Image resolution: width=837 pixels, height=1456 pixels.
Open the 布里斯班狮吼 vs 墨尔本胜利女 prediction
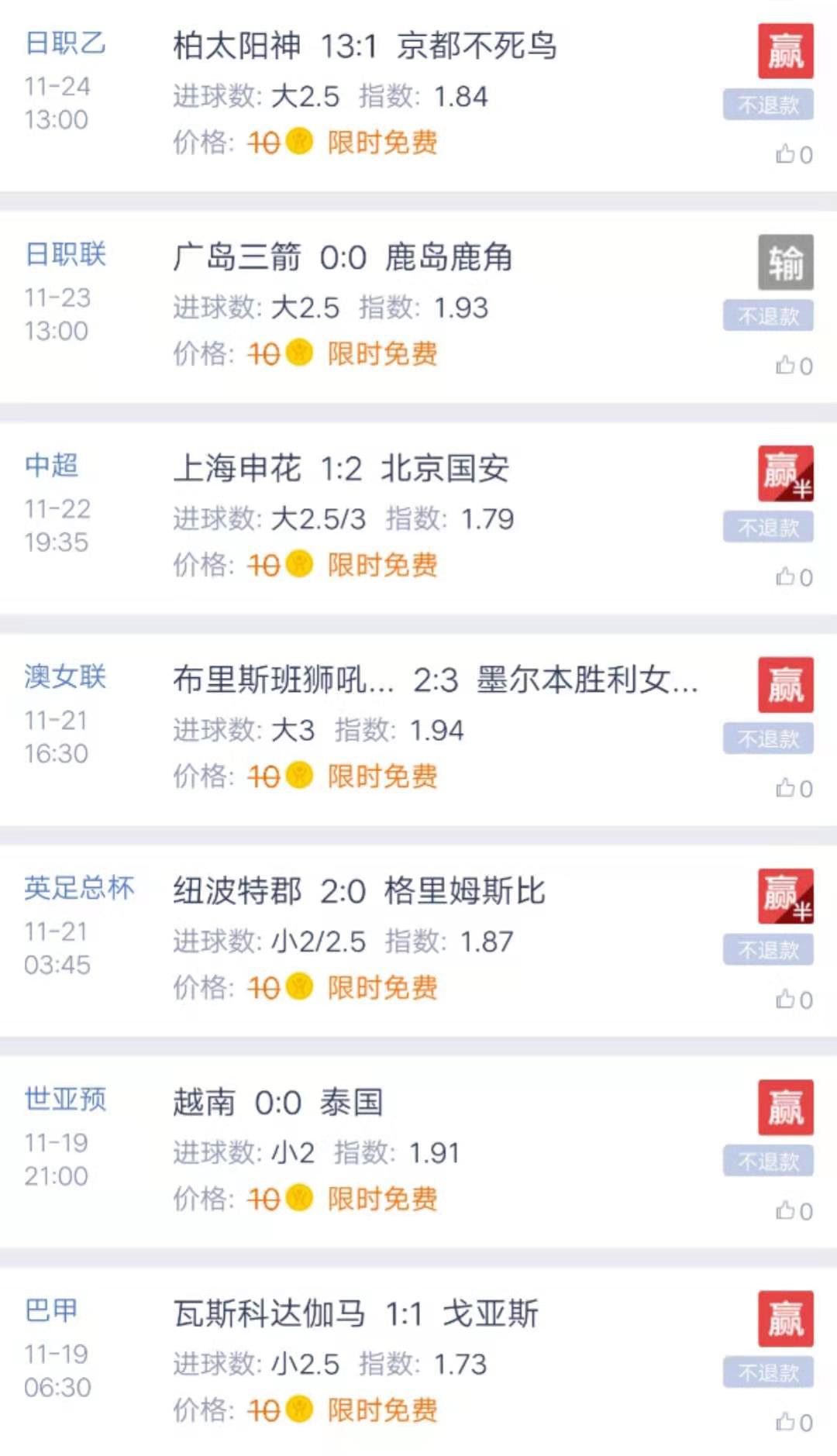[x=434, y=680]
